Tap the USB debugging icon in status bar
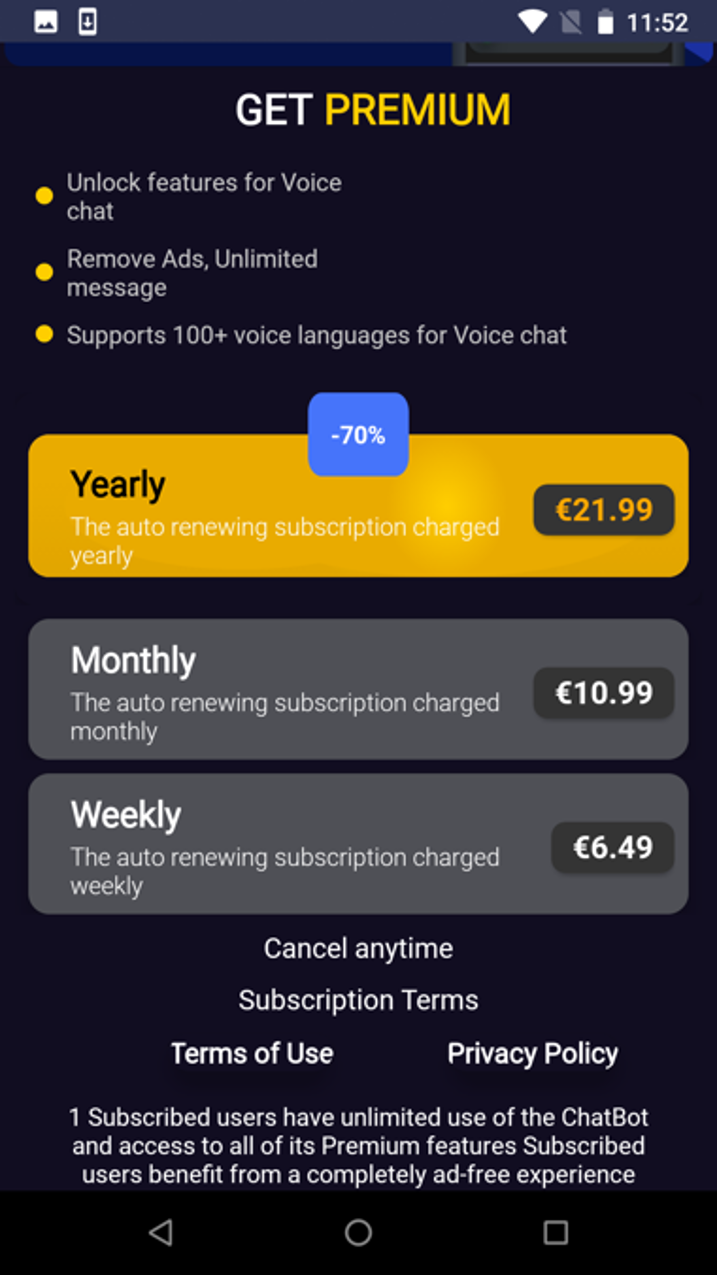This screenshot has width=721, height=1280. pos(88,20)
